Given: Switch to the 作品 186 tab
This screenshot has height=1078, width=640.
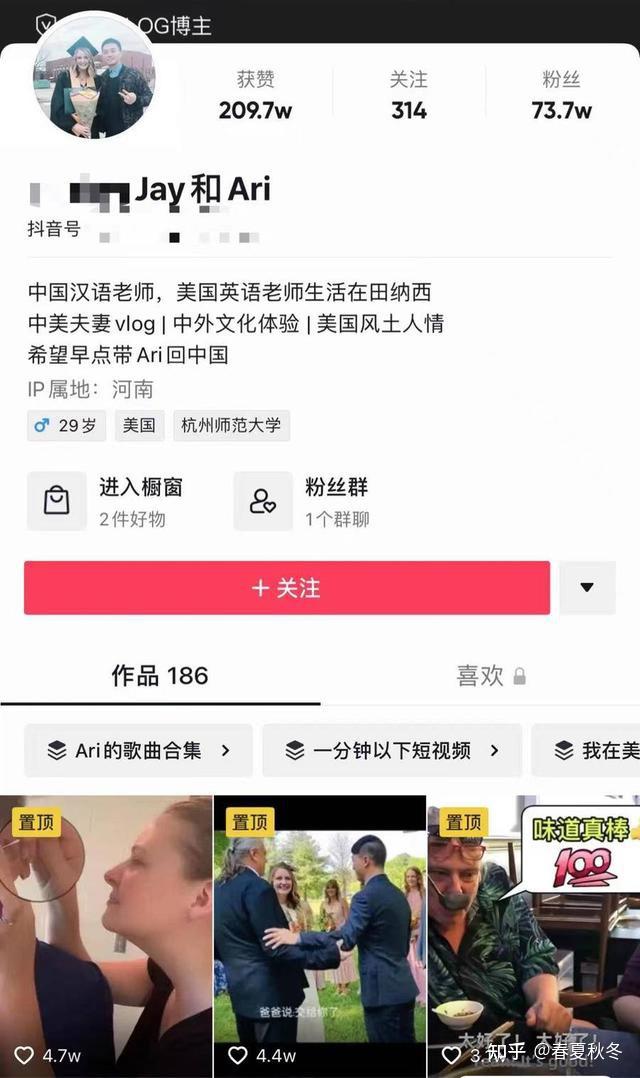Looking at the screenshot, I should tap(160, 676).
